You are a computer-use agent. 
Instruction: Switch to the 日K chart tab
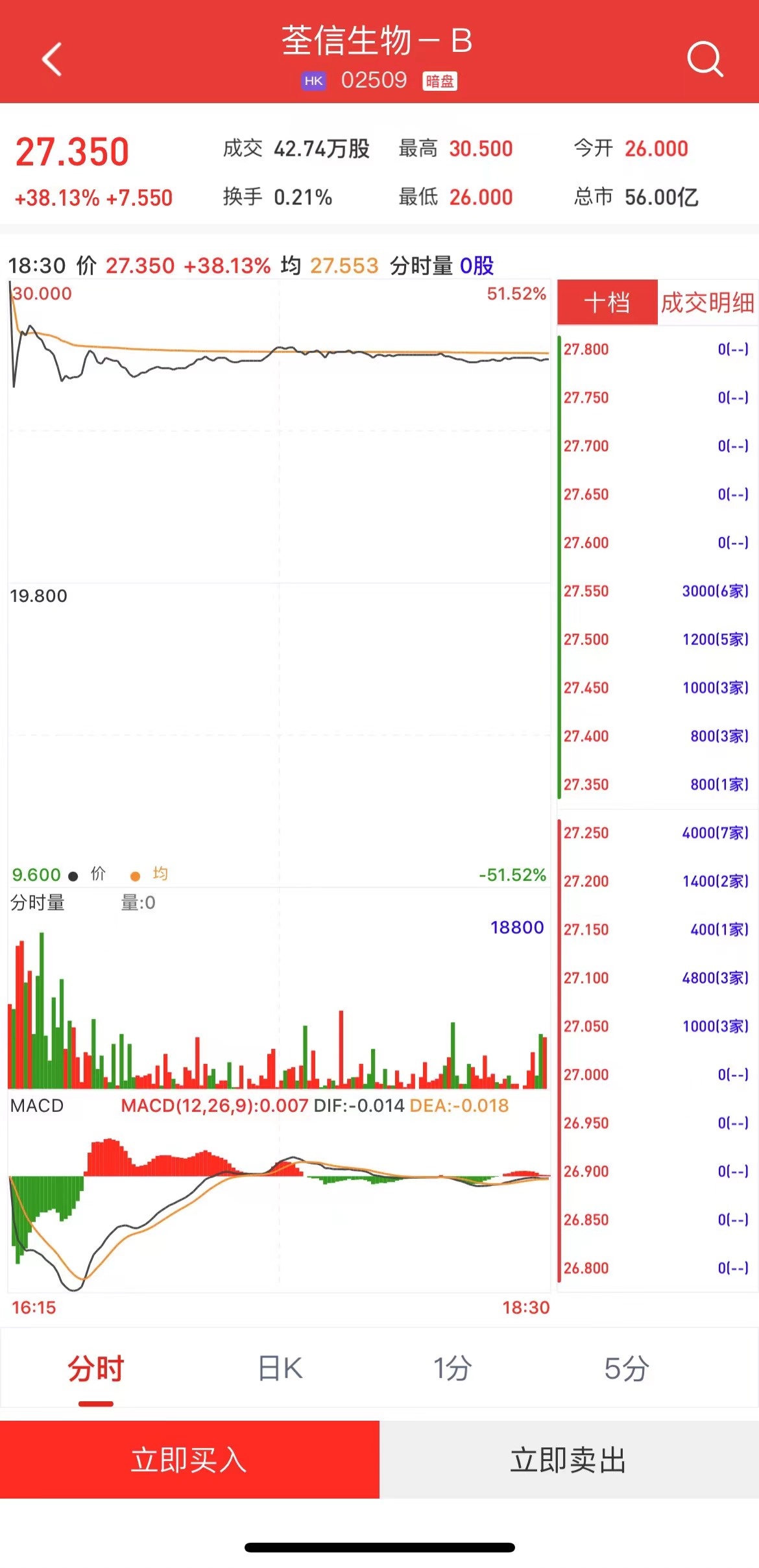(x=280, y=1368)
